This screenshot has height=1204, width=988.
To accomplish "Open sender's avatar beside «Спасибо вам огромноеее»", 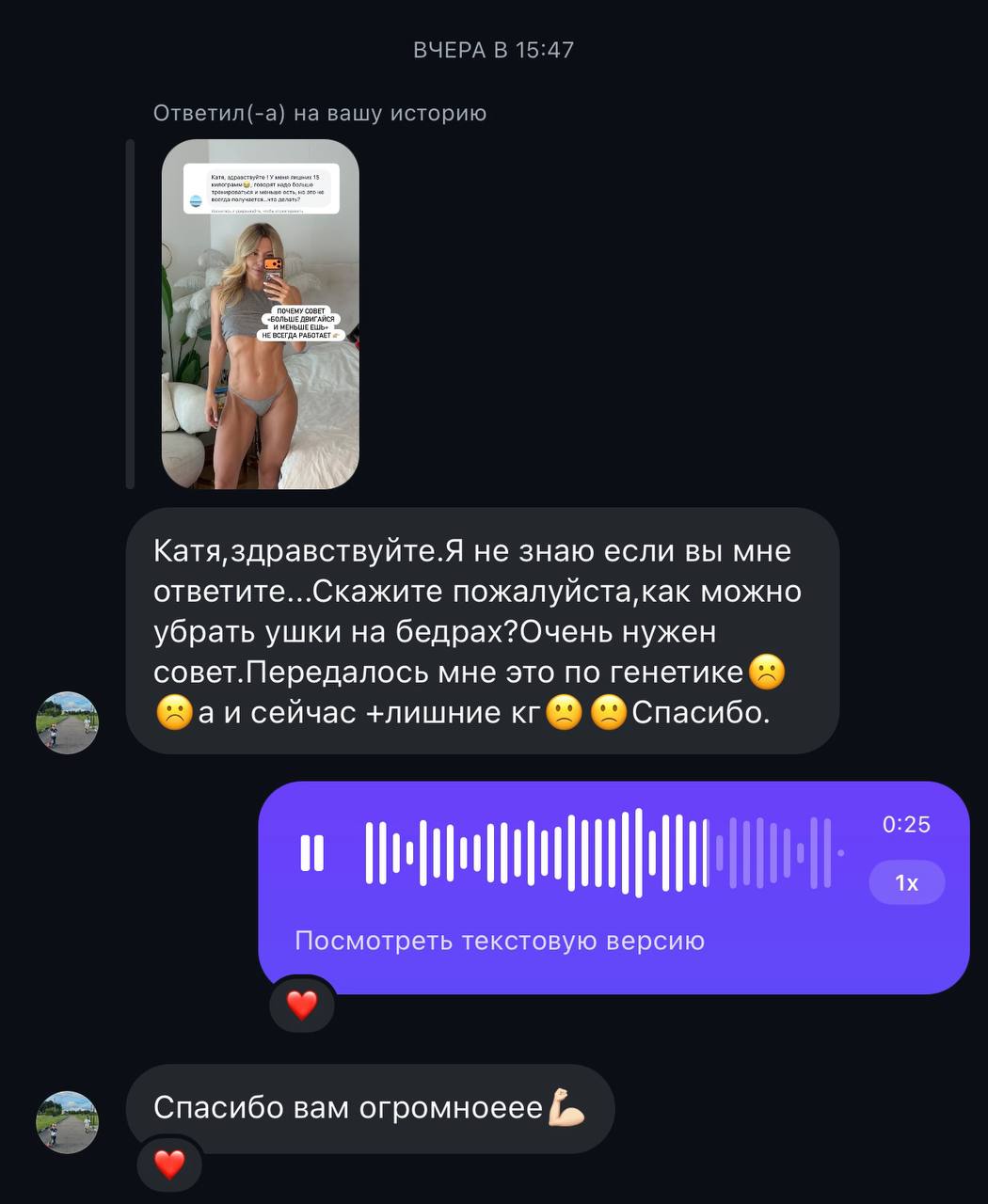I will [x=67, y=1122].
